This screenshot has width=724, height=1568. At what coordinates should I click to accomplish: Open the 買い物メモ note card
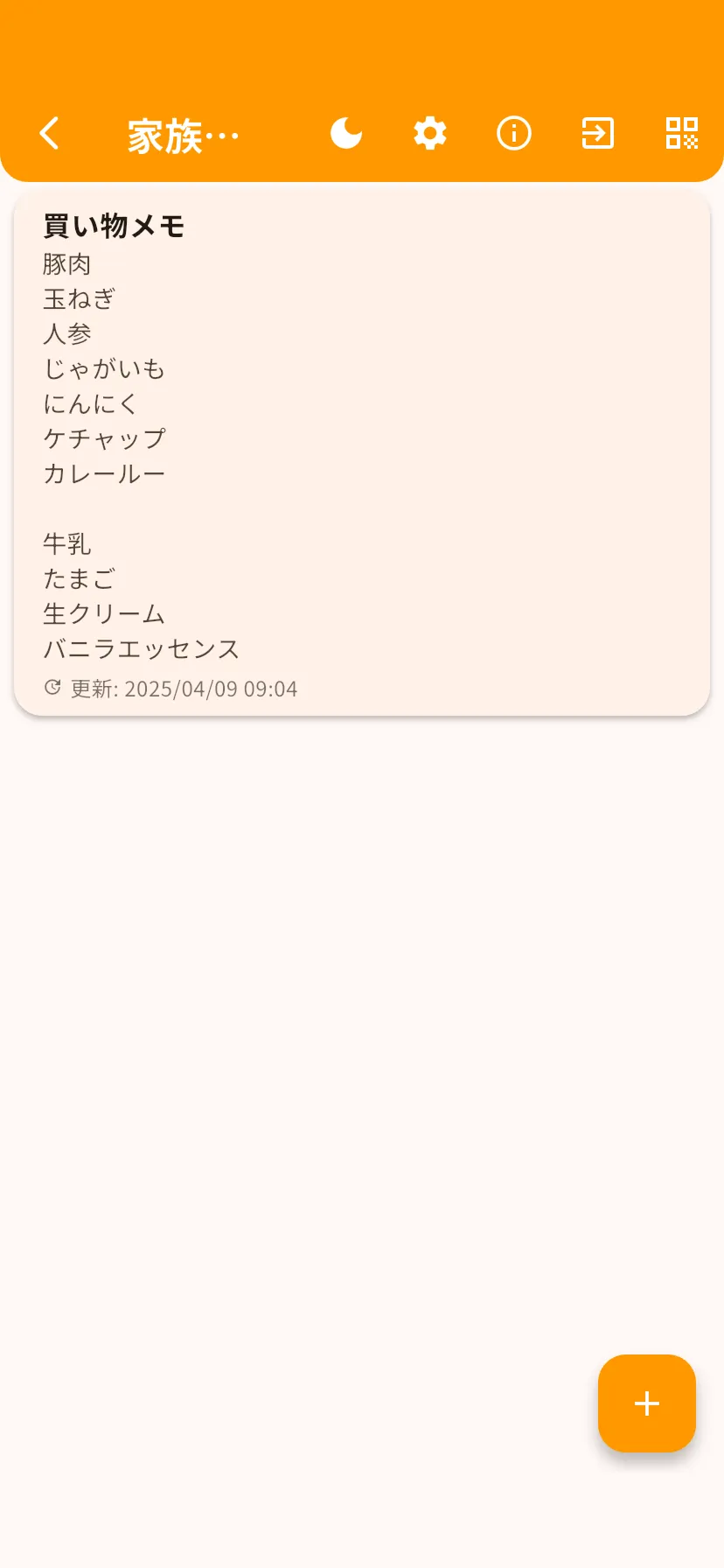coord(362,453)
